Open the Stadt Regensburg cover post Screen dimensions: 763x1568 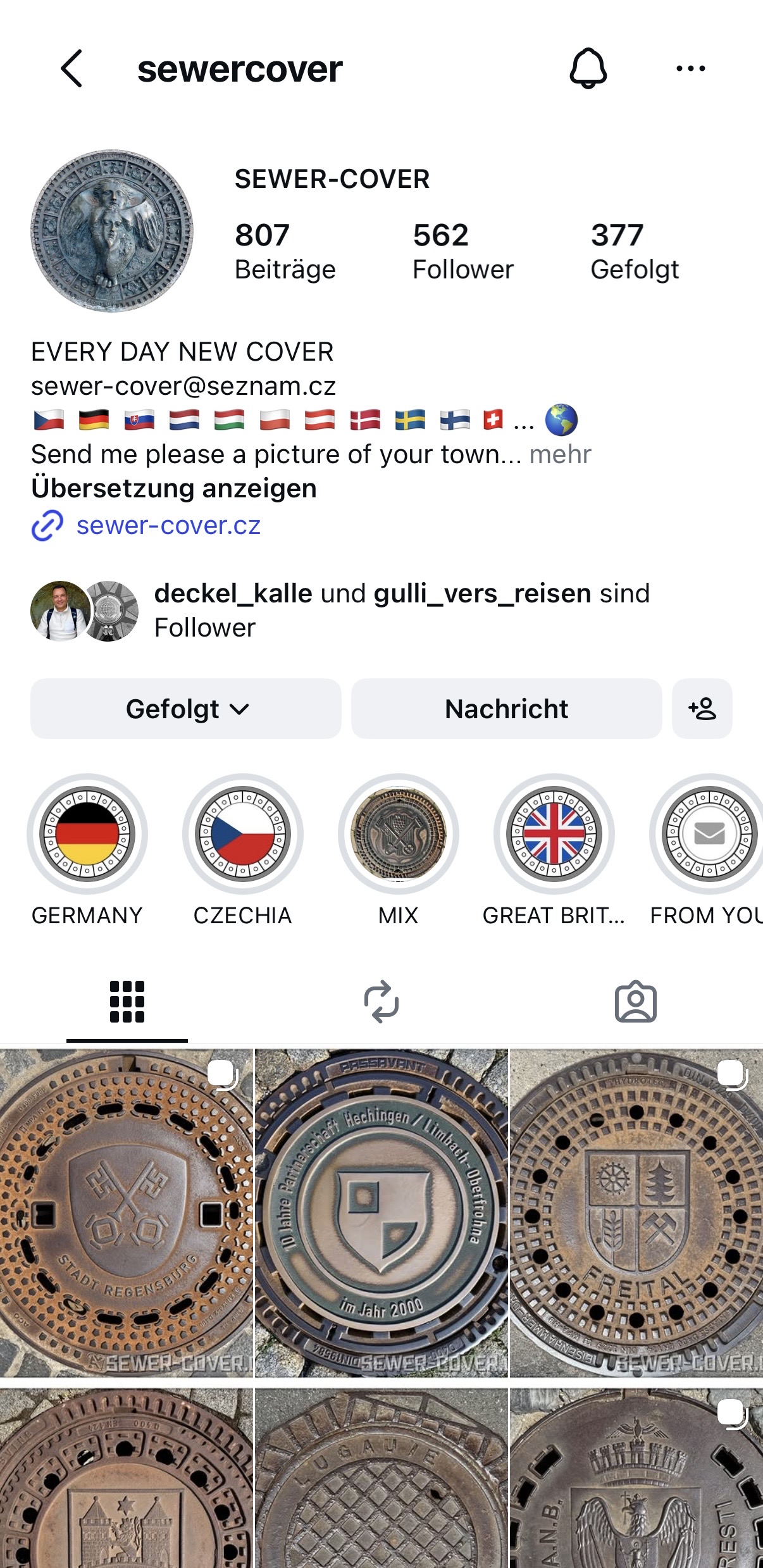pyautogui.click(x=127, y=1213)
